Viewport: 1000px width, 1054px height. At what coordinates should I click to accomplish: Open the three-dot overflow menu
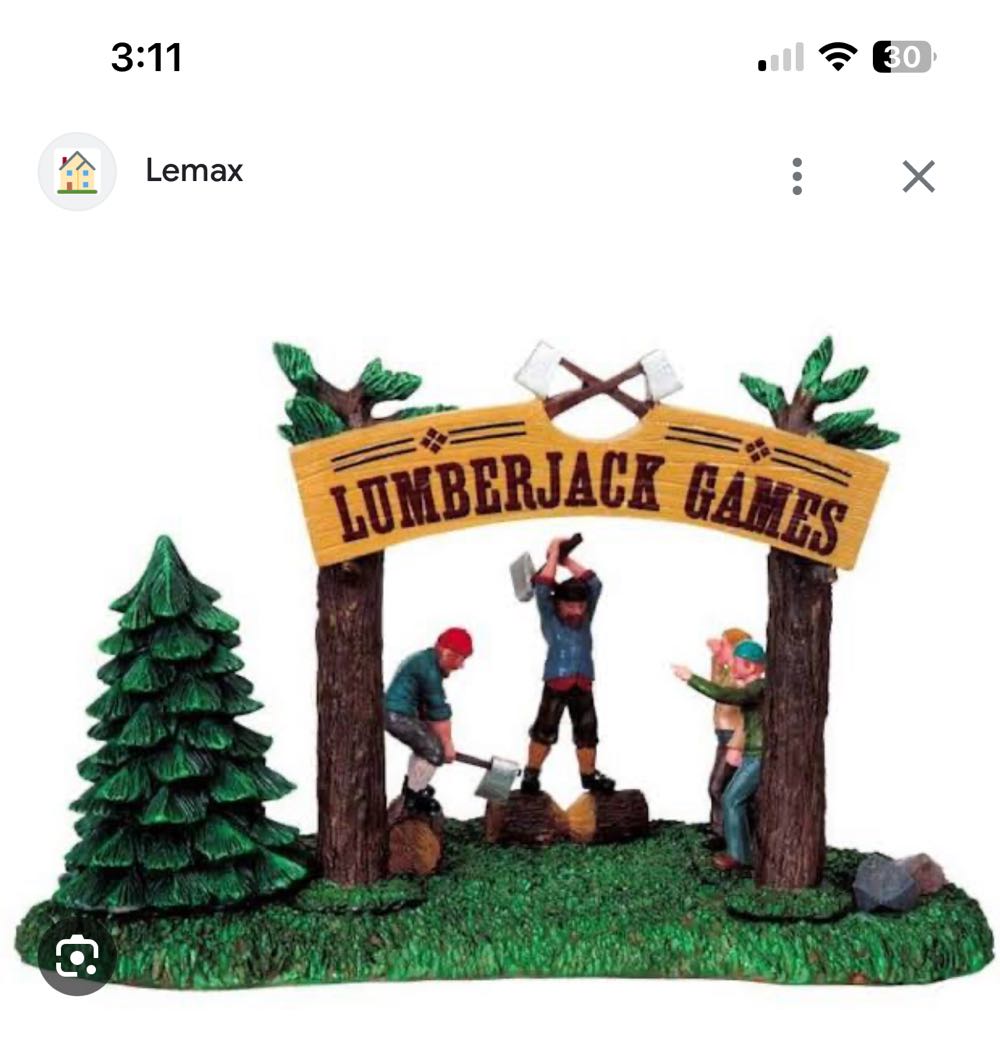(796, 176)
